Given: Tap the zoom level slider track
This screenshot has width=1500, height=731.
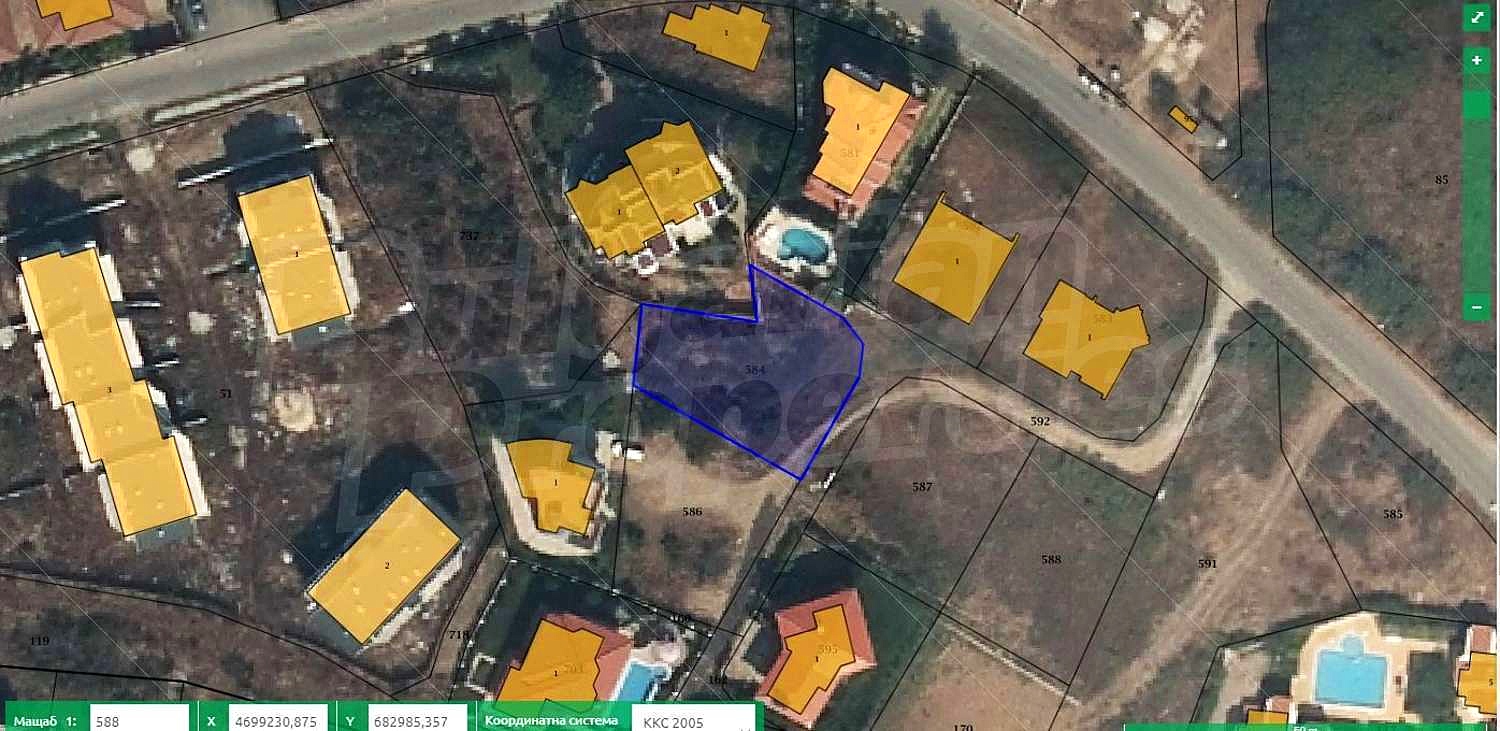Looking at the screenshot, I should click(x=1477, y=200).
